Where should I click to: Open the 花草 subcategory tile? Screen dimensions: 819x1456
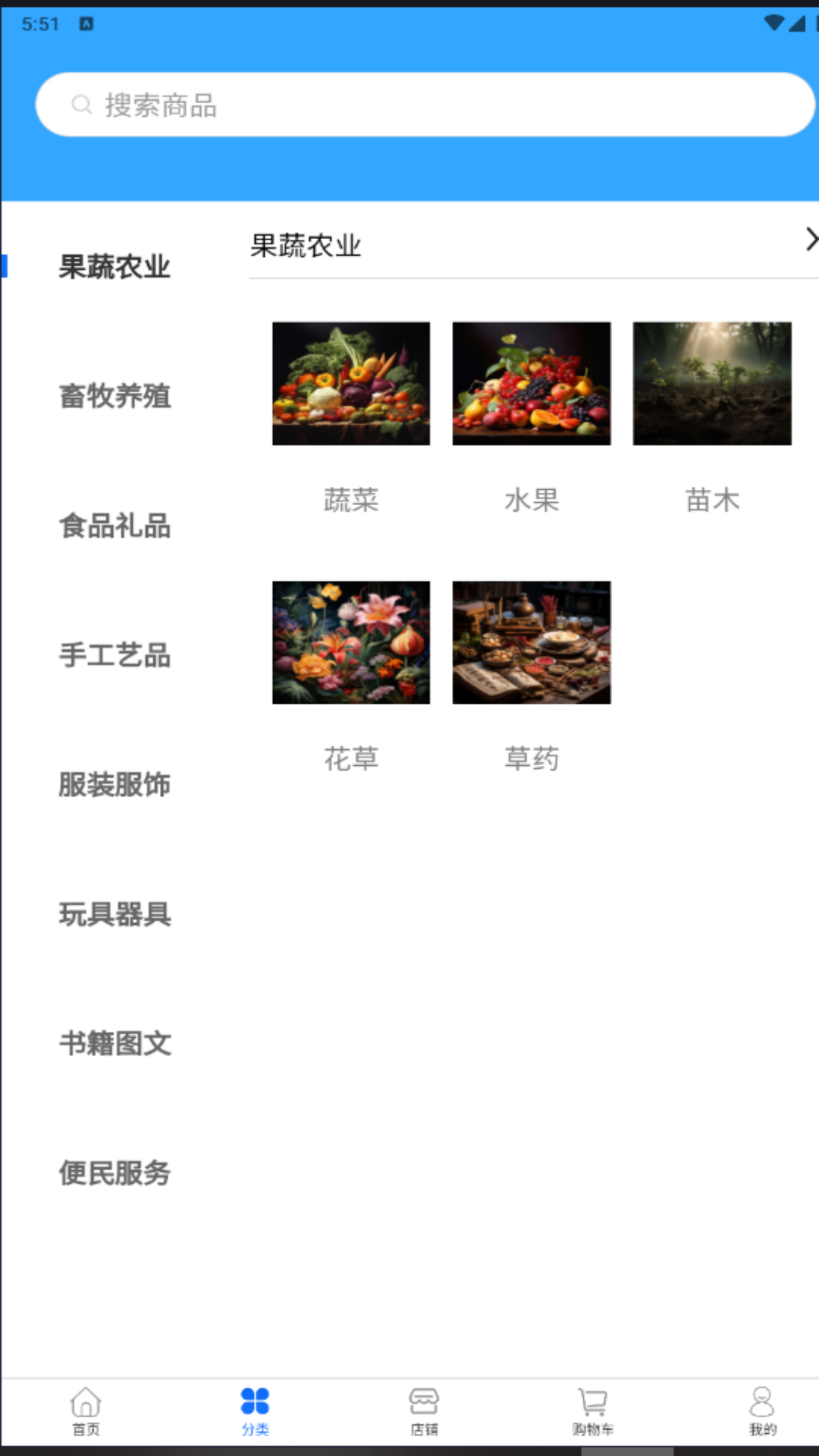[351, 642]
